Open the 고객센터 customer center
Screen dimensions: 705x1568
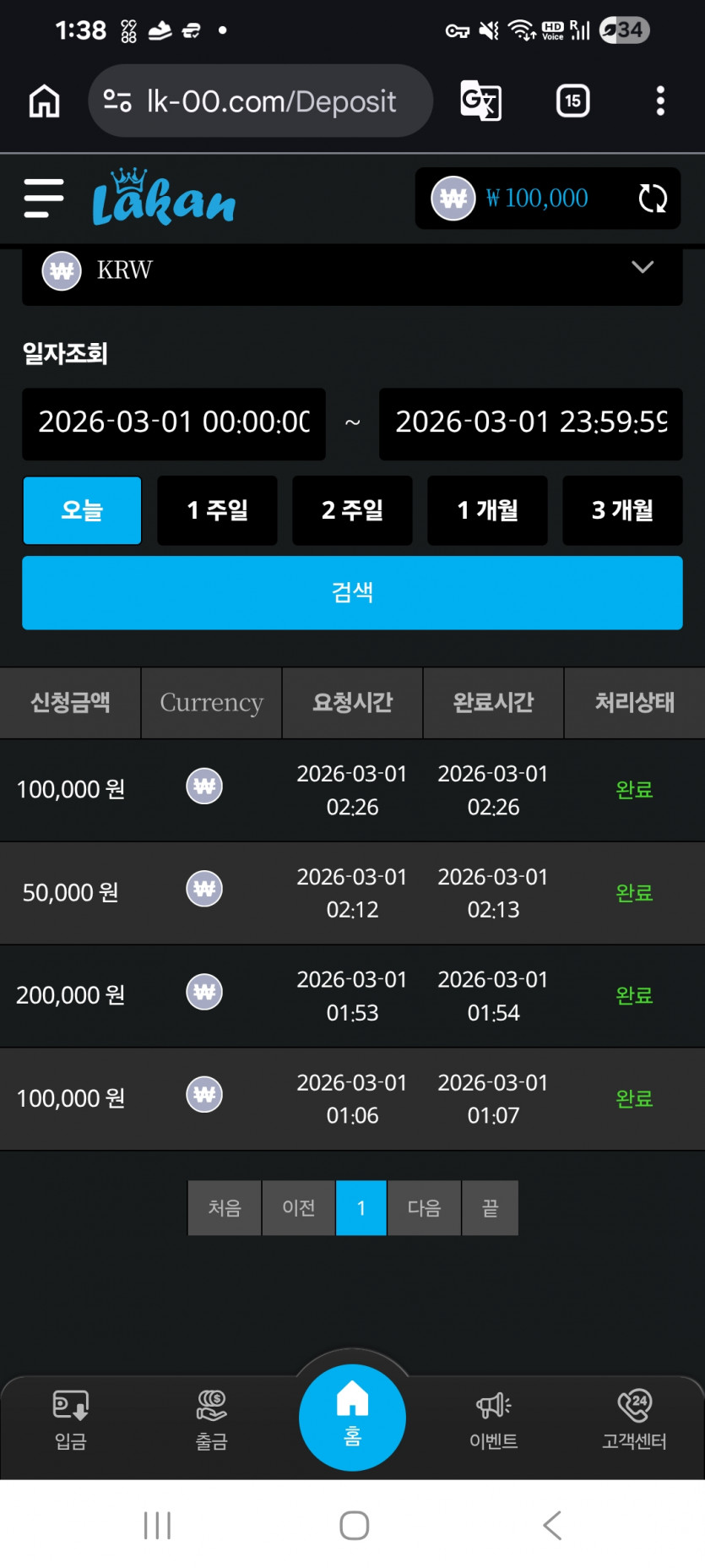pyautogui.click(x=634, y=1421)
